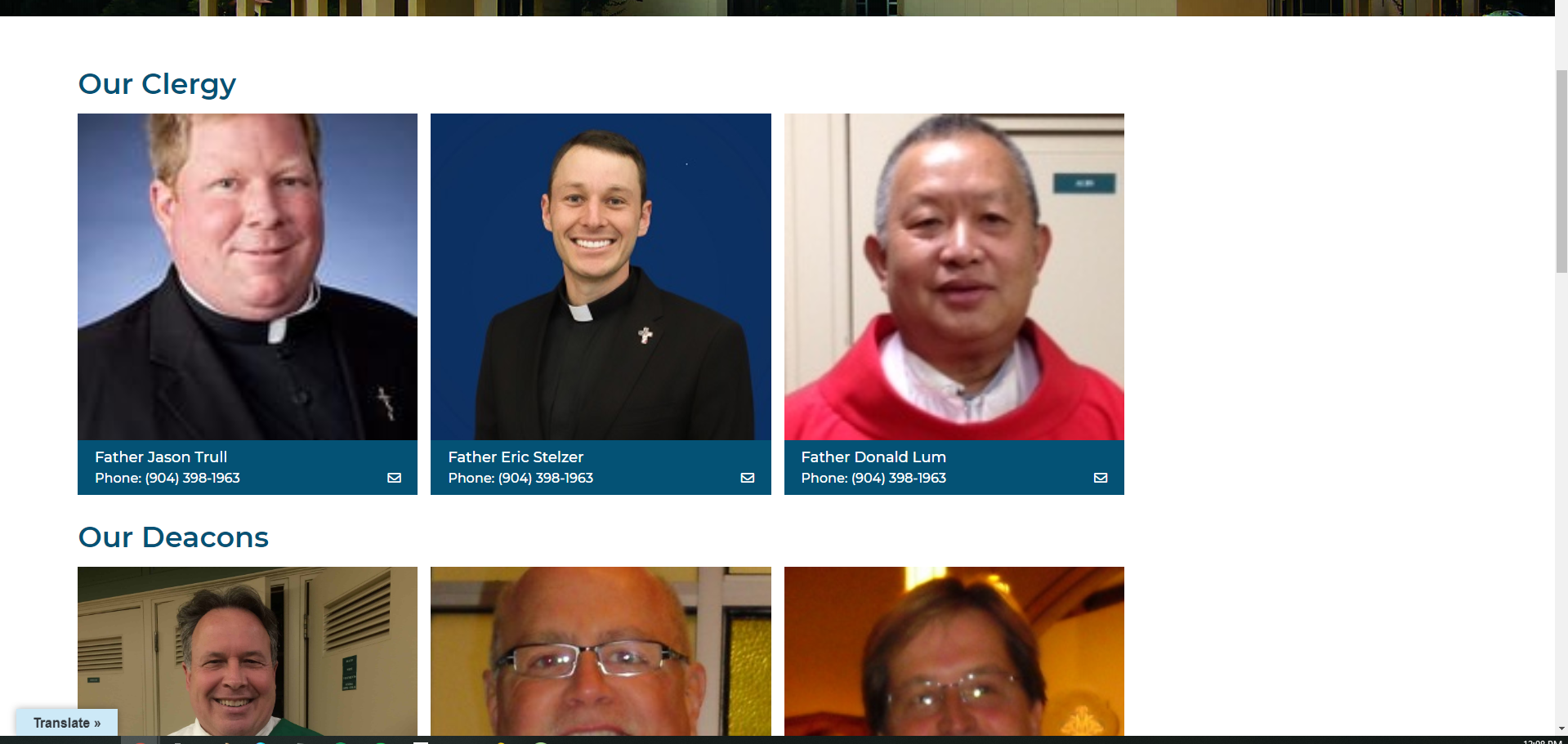This screenshot has height=744, width=1568.
Task: Call Father Jason Trull's phone number
Action: tap(192, 478)
